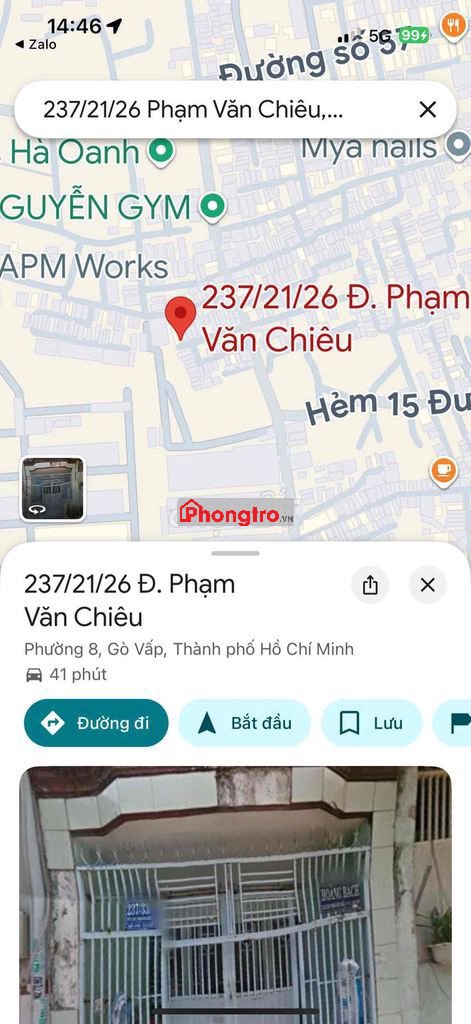Screen dimensions: 471x1024
Task: Tap the panel's drag handle
Action: (x=235, y=553)
